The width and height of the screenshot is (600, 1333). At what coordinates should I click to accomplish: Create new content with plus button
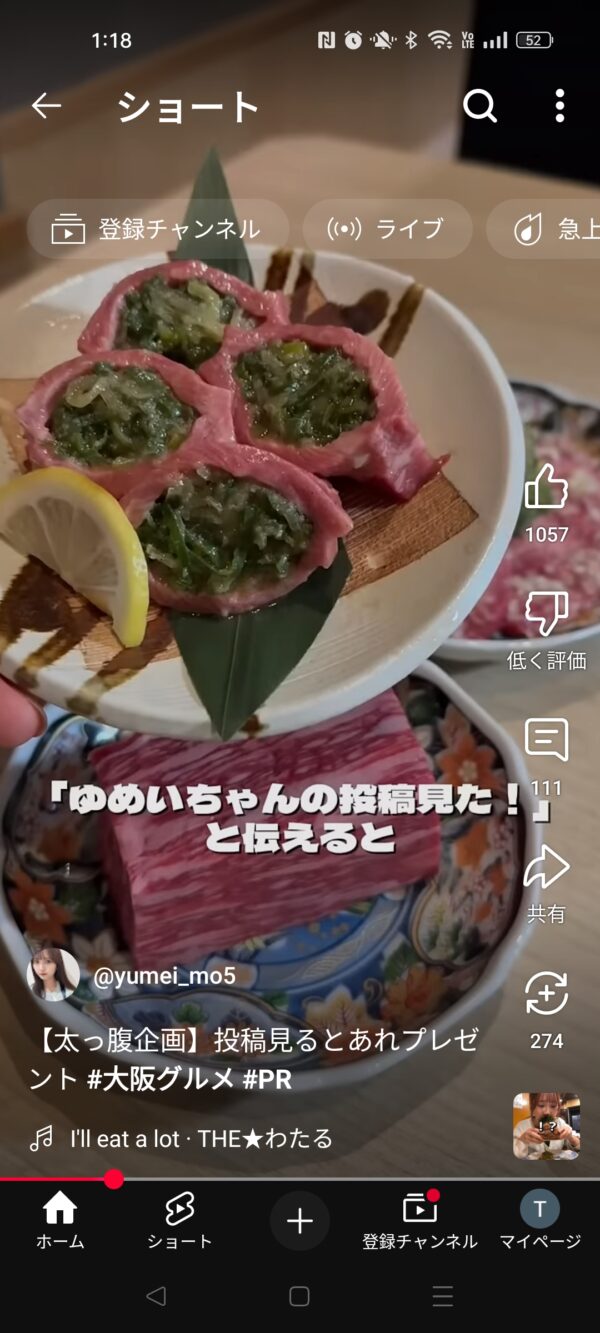pos(300,1221)
